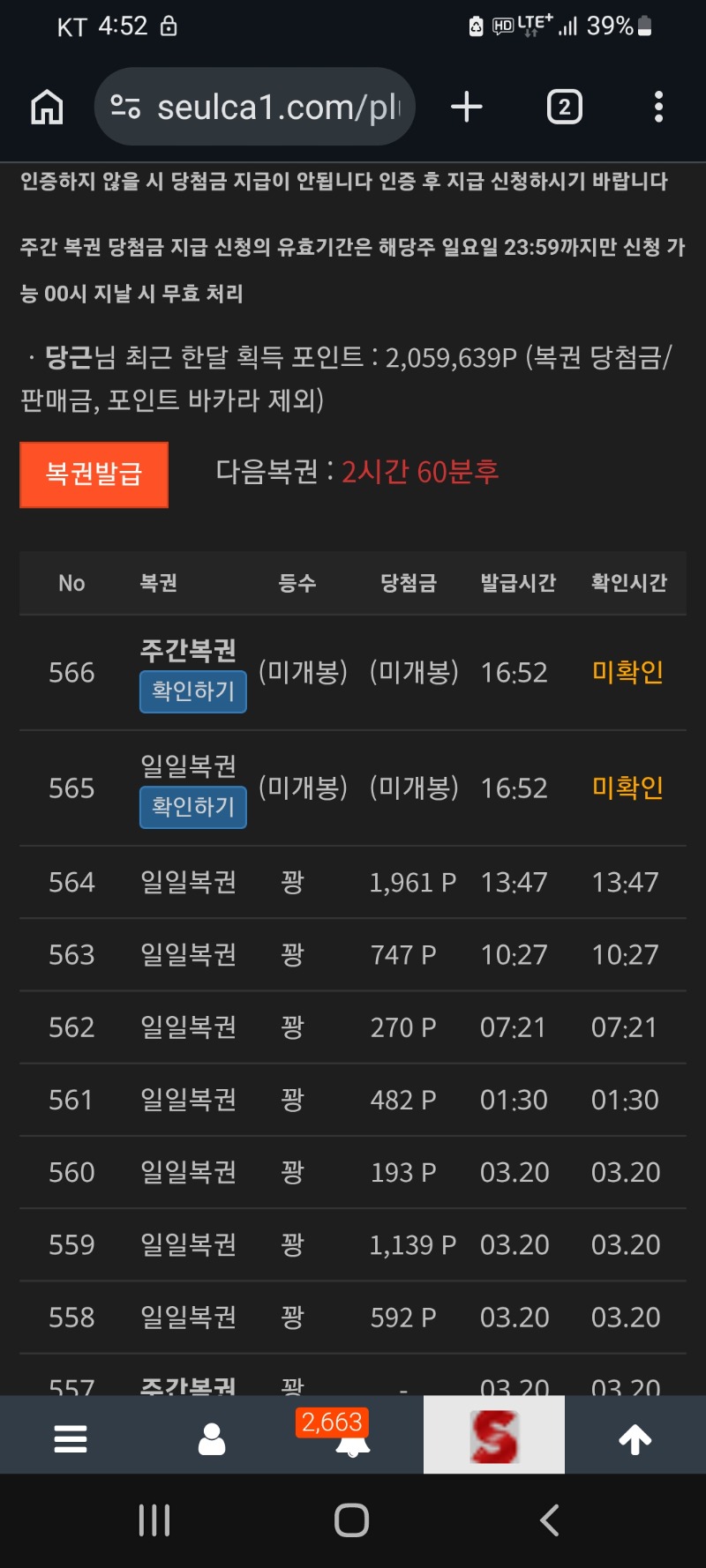706x1568 pixels.
Task: Tap 확인하기 under 일일복권 No 565
Action: (x=192, y=807)
